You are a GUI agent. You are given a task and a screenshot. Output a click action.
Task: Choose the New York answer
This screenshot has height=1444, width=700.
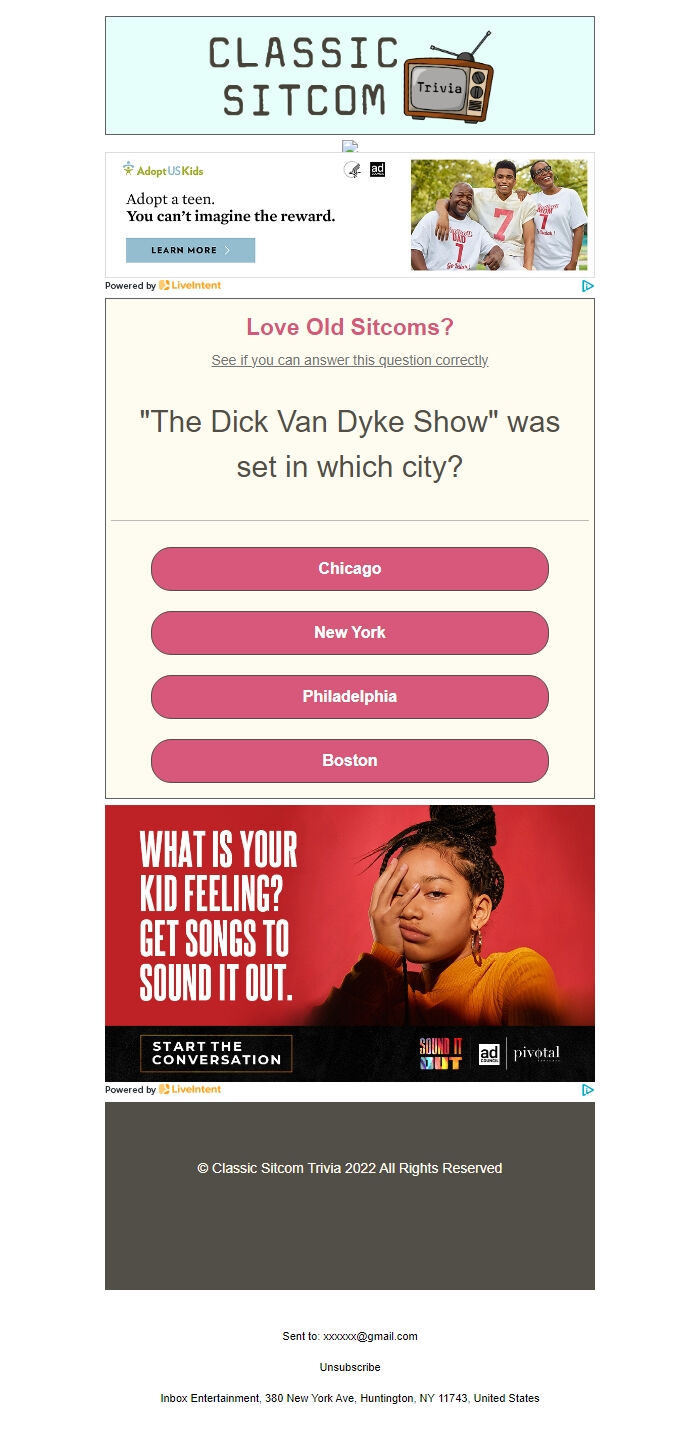tap(350, 633)
